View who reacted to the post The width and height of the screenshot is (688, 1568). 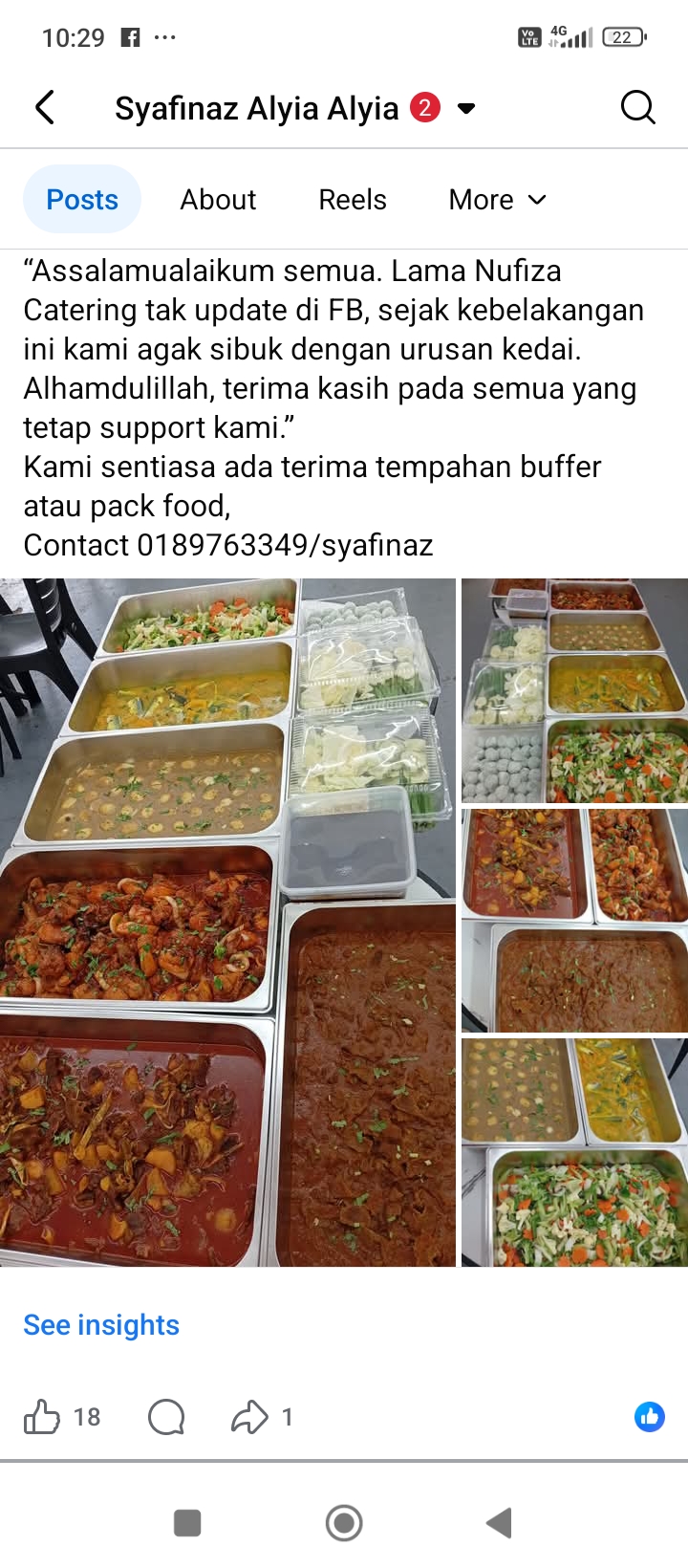(650, 1417)
